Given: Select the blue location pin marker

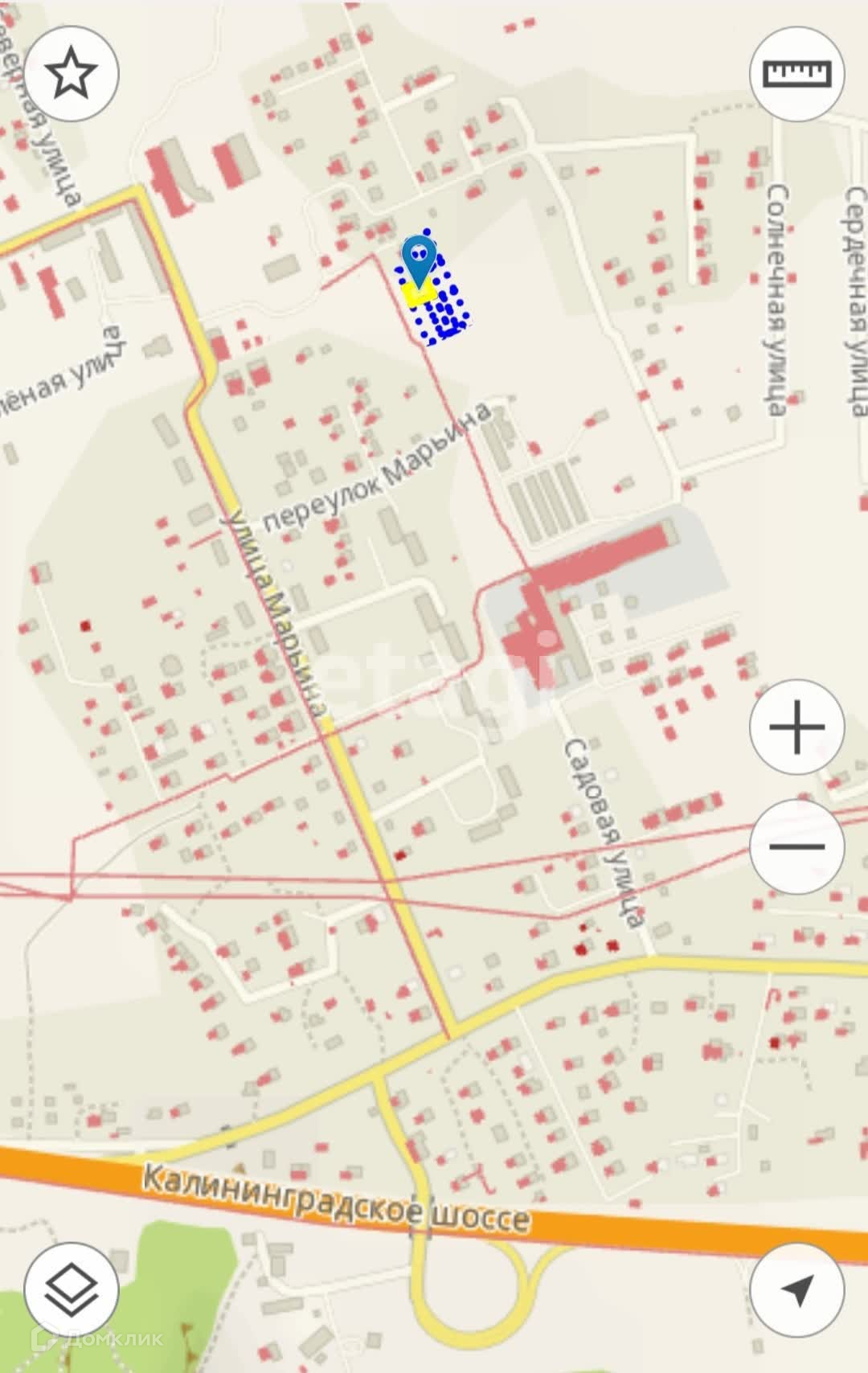Looking at the screenshot, I should (x=419, y=257).
